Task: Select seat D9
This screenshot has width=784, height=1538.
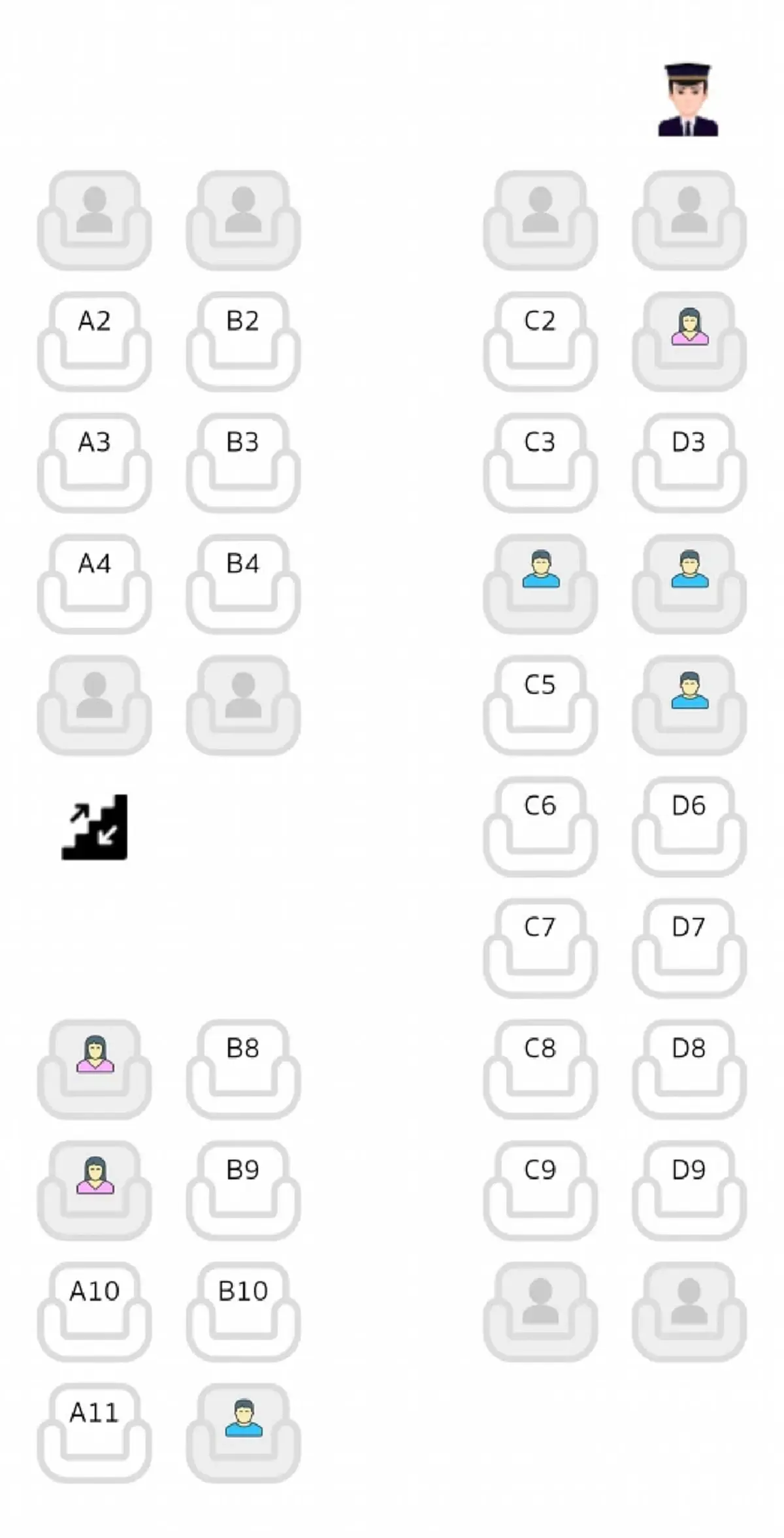Action: click(689, 1188)
